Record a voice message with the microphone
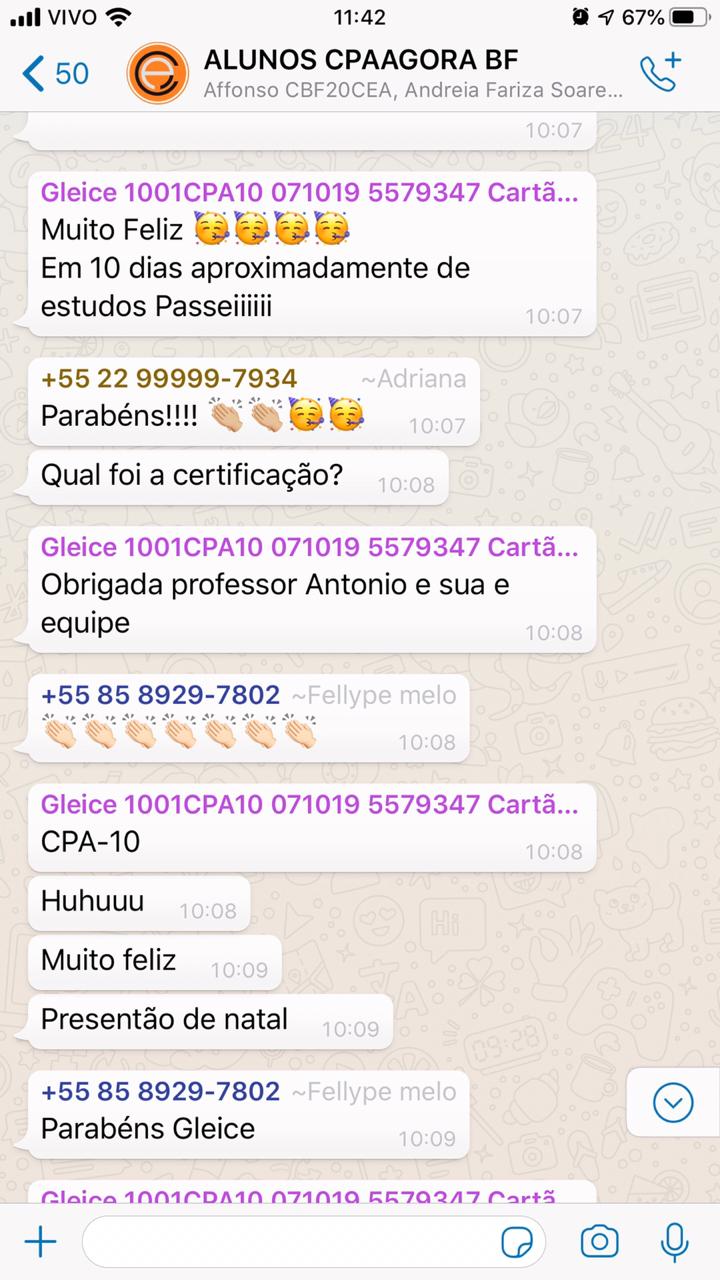Viewport: 720px width, 1280px height. (x=675, y=1242)
